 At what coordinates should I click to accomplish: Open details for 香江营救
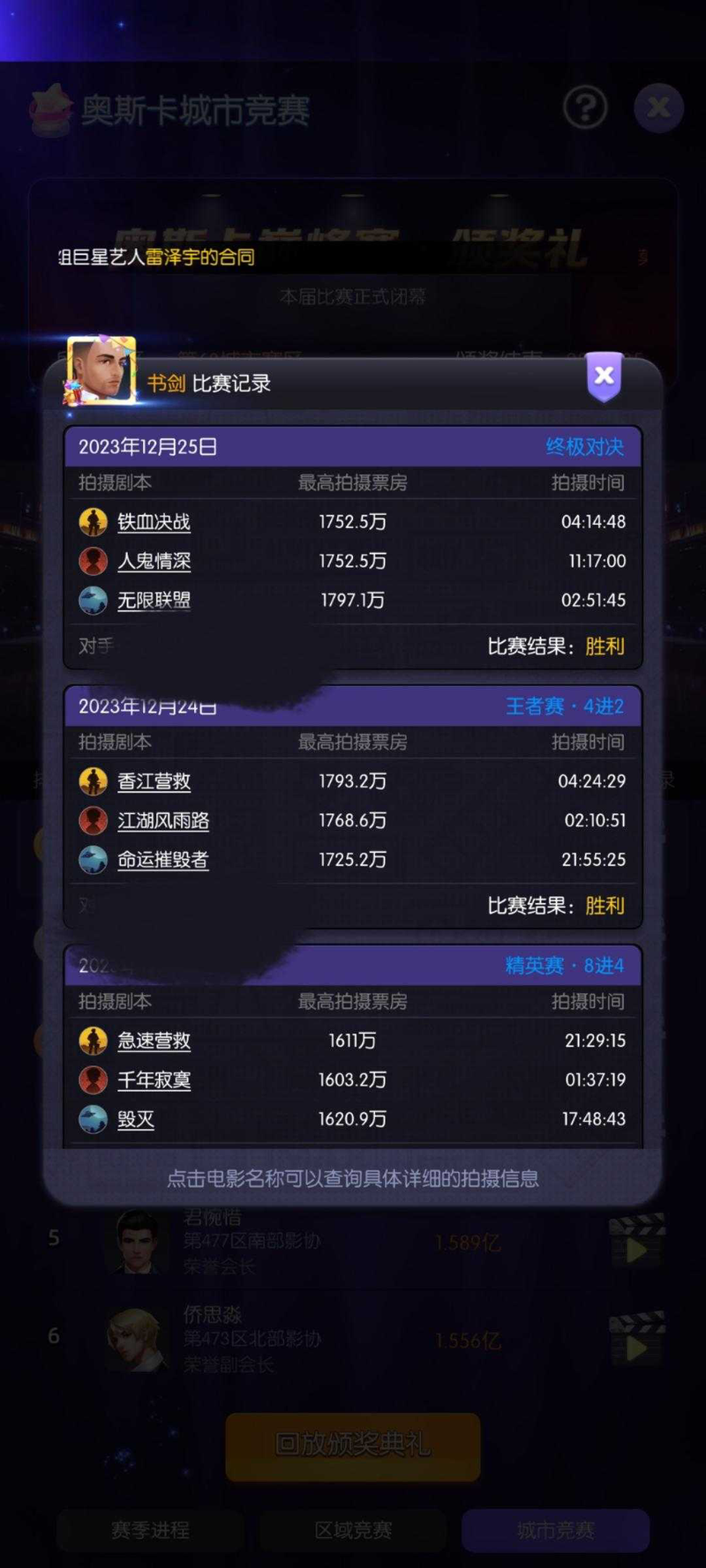[154, 781]
